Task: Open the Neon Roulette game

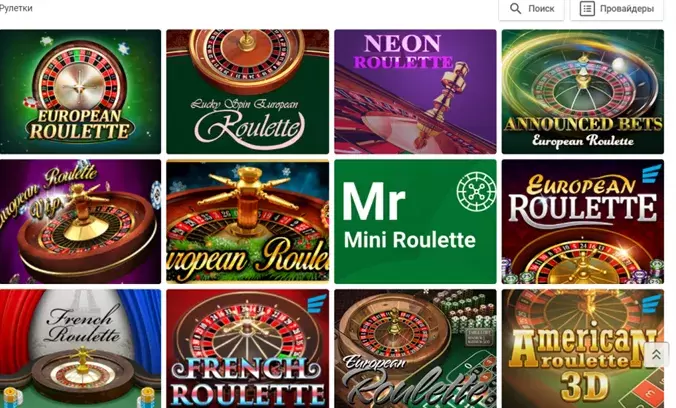Action: point(415,91)
